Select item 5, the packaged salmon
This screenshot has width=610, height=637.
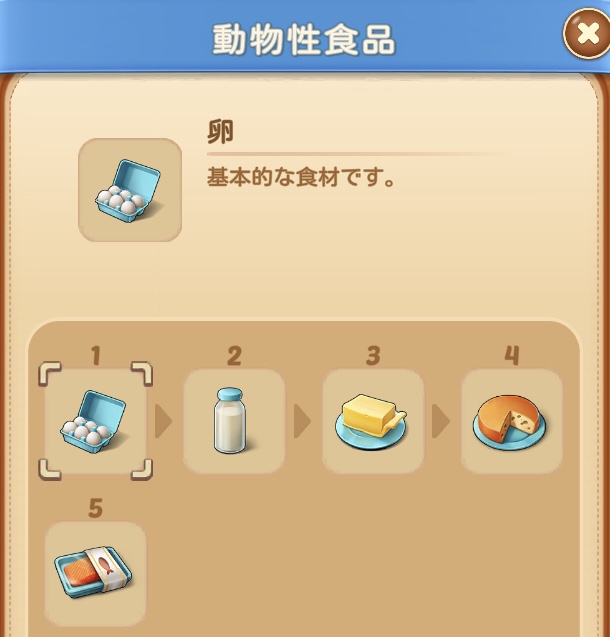coord(95,574)
